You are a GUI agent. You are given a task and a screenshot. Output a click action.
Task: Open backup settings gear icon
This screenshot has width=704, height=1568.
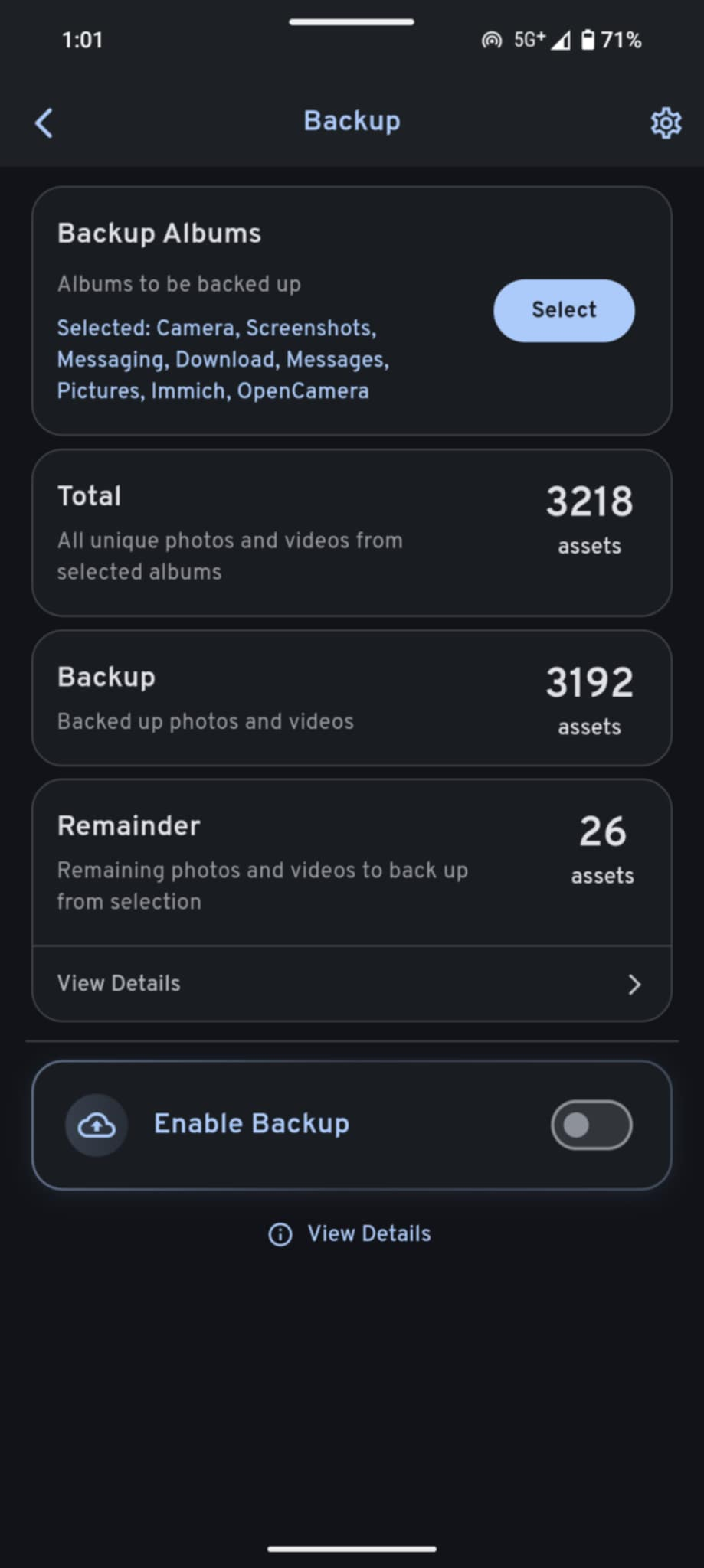tap(665, 122)
